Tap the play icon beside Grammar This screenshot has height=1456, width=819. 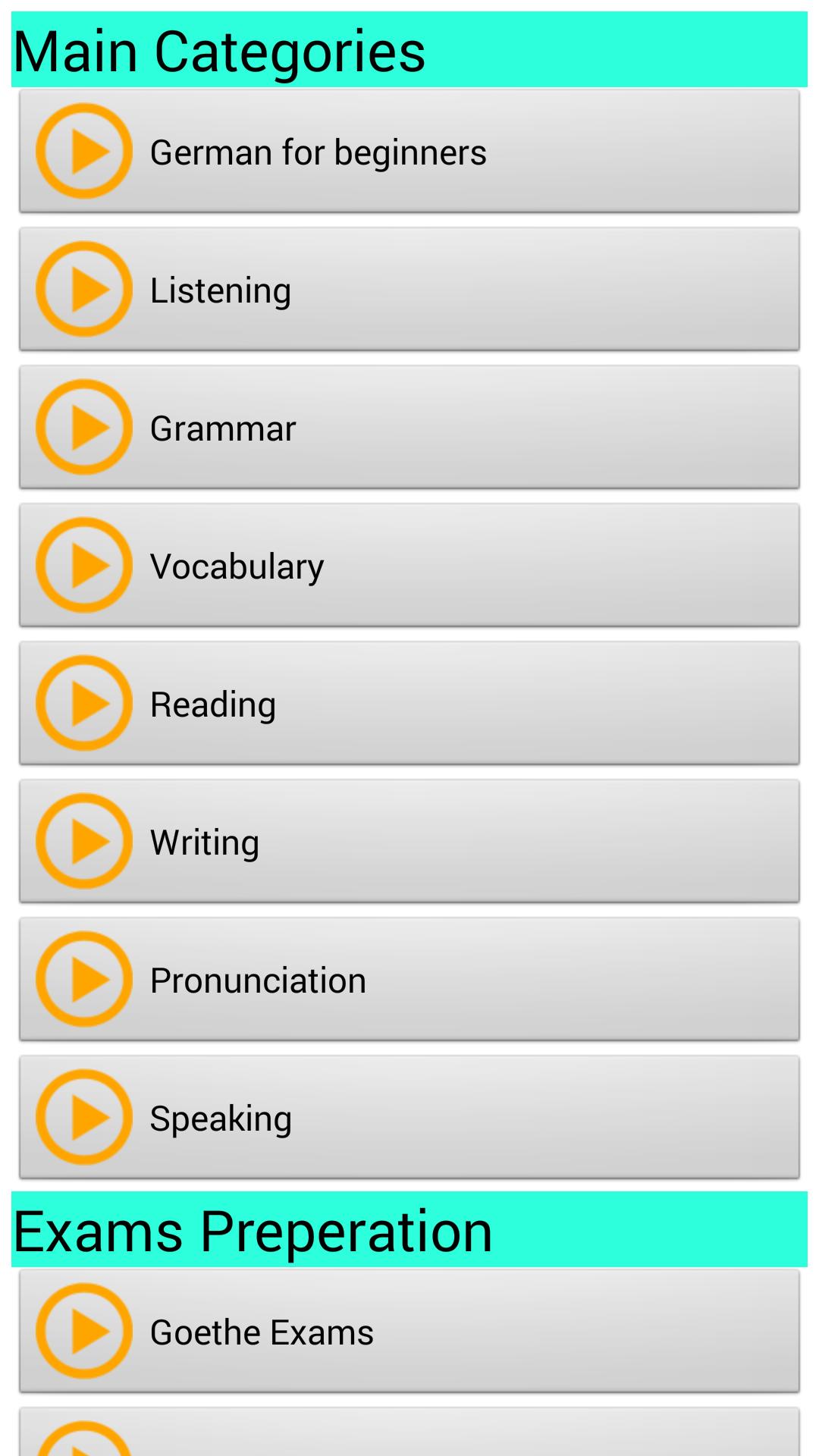tap(83, 427)
